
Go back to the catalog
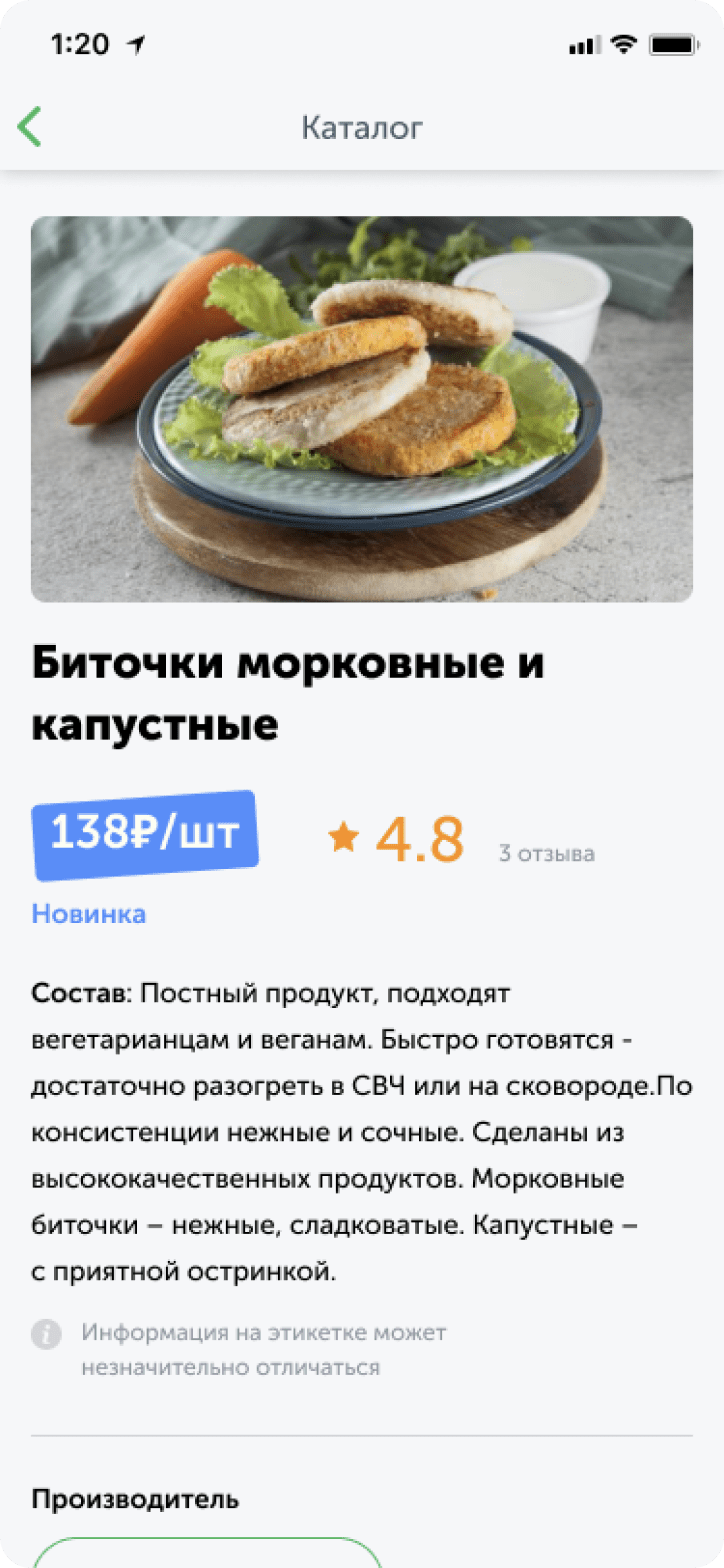coord(30,128)
